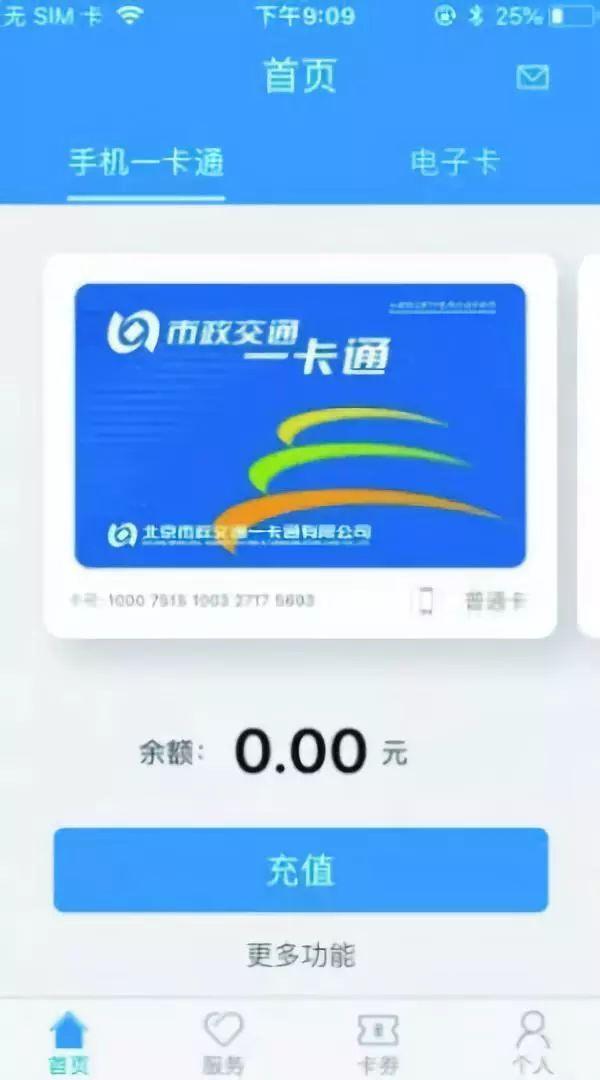Switch to the 电子卡 tab
Image resolution: width=600 pixels, height=1080 pixels.
(x=454, y=162)
